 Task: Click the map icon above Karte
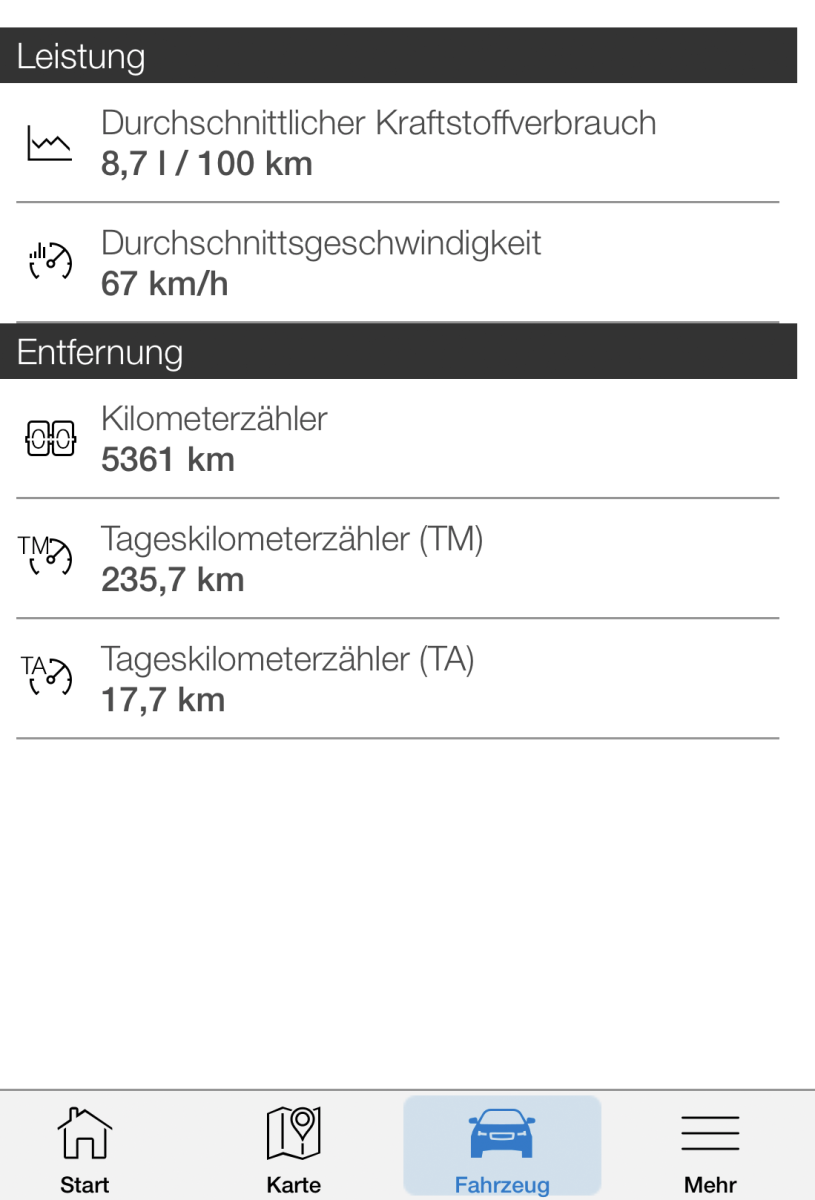pos(293,1132)
